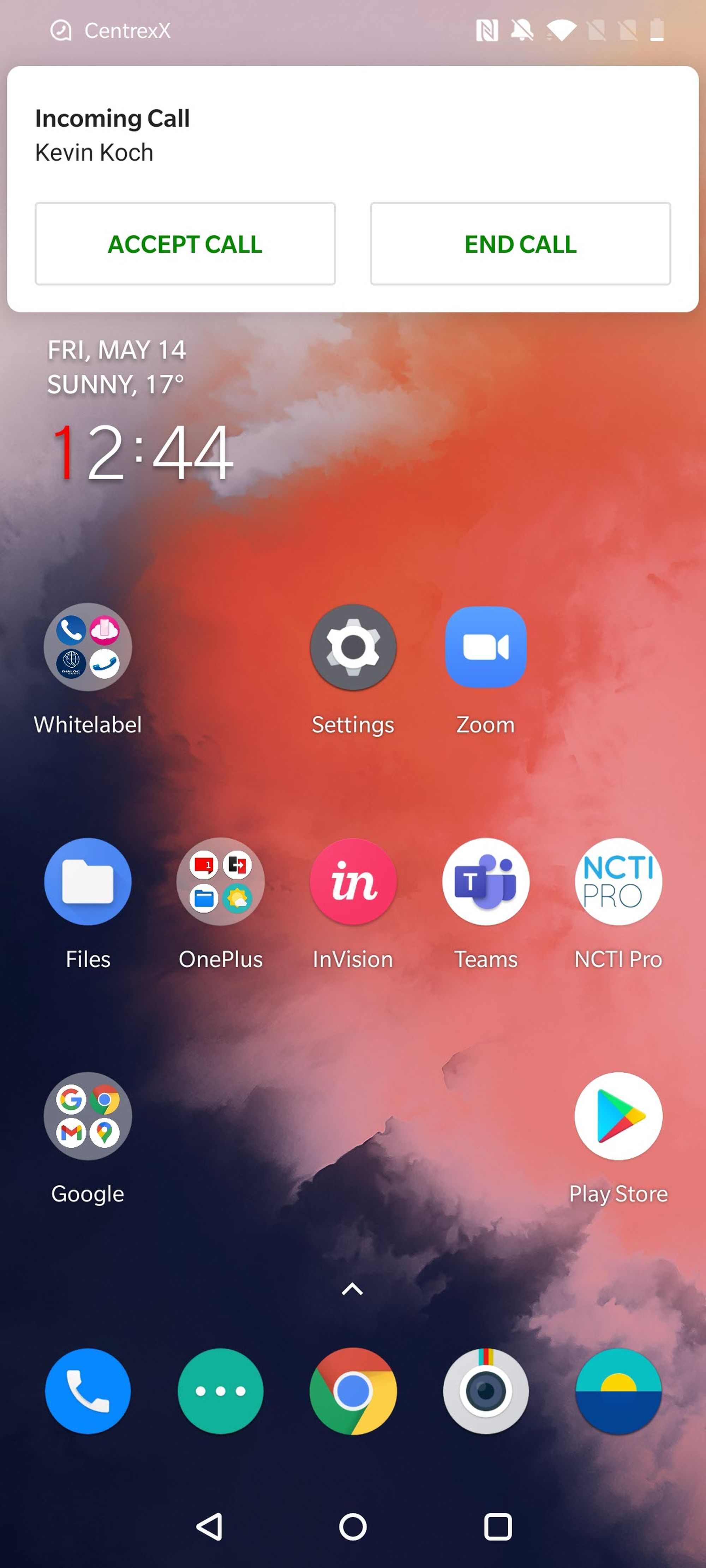
Task: Open the Play Store
Action: [618, 1116]
